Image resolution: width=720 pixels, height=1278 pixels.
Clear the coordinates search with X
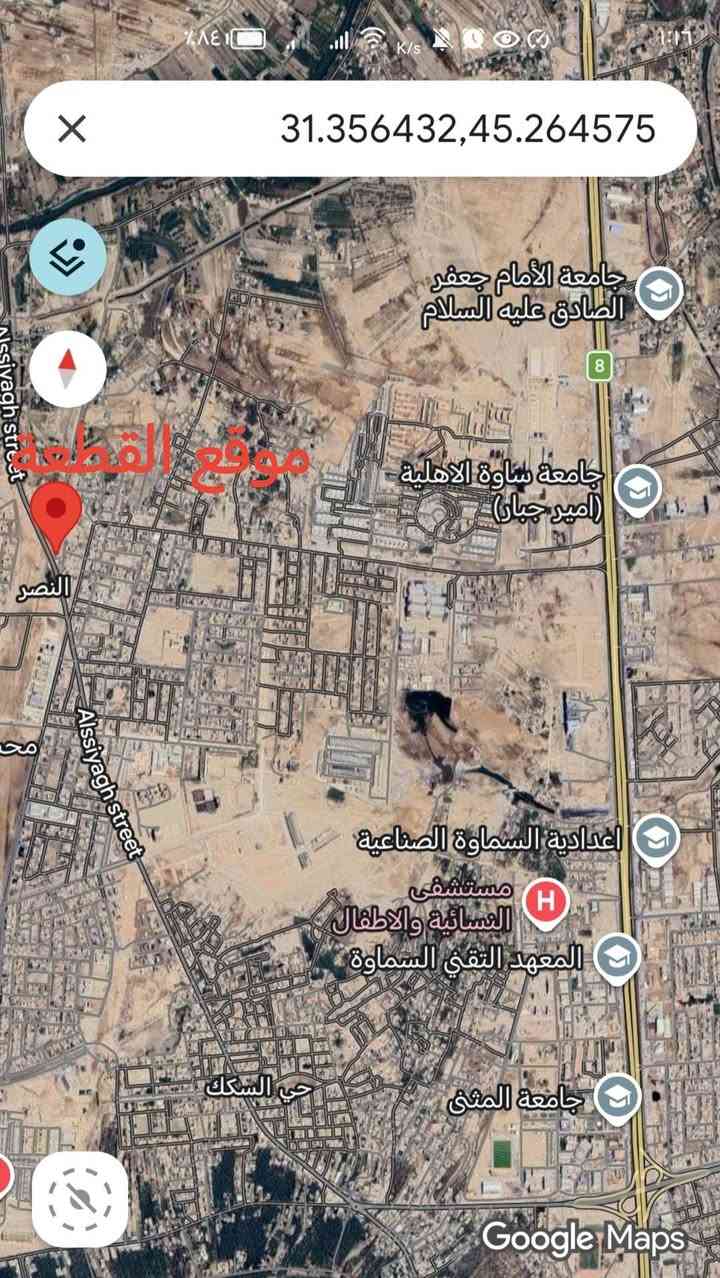pos(72,129)
